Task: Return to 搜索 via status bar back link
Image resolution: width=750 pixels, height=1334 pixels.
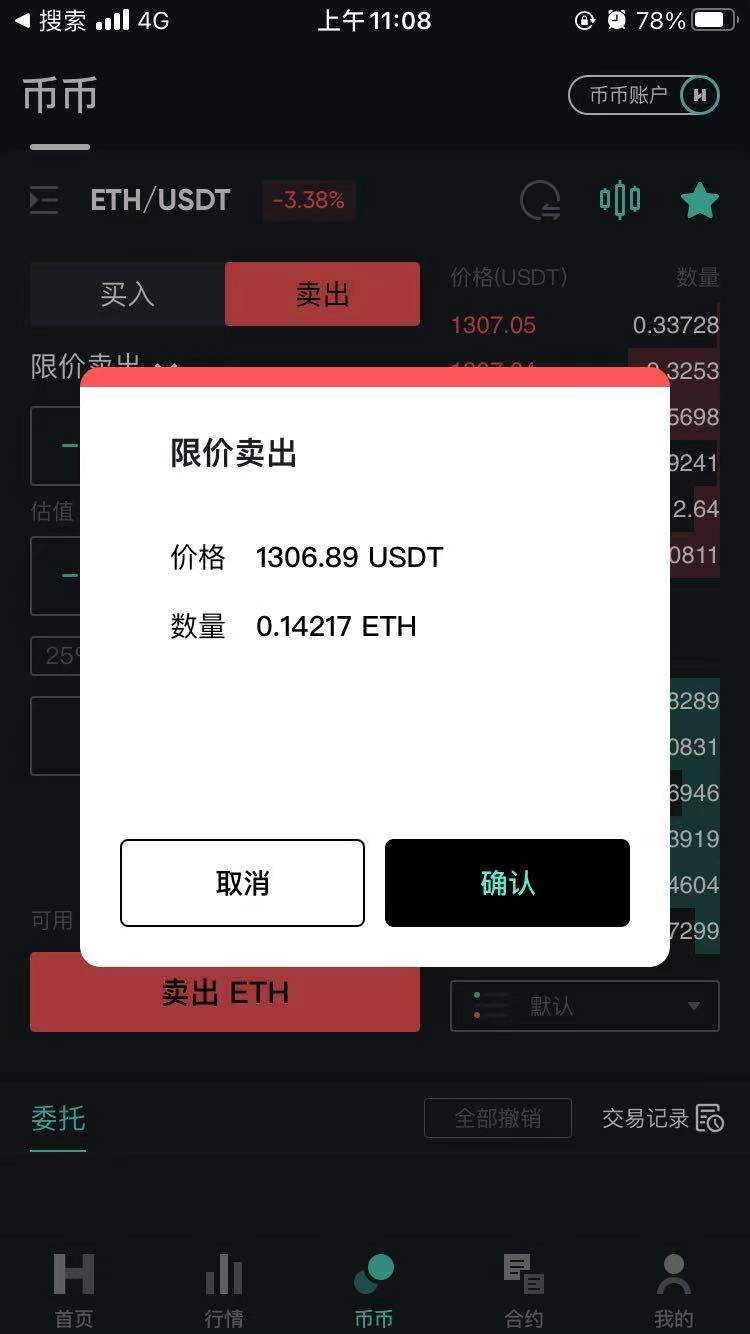Action: 50,20
